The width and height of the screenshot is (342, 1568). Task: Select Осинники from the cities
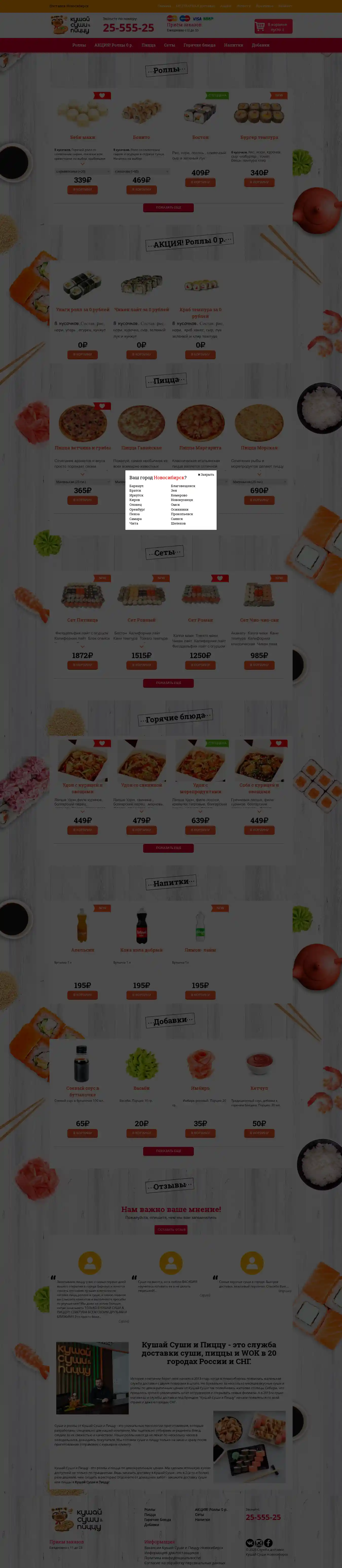click(179, 510)
